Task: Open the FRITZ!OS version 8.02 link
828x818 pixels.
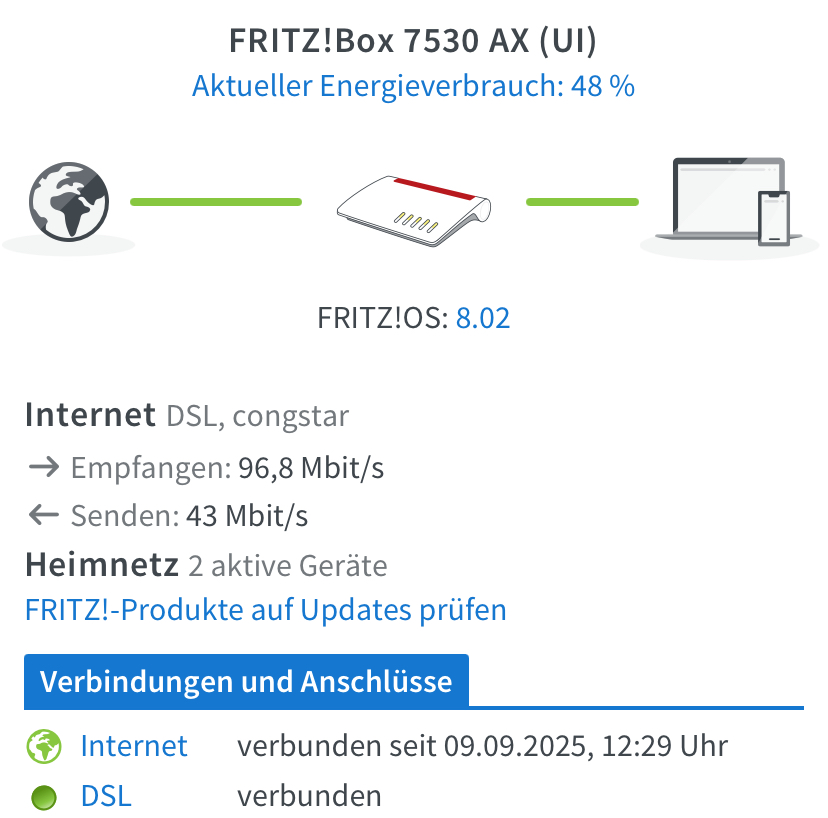Action: (483, 319)
